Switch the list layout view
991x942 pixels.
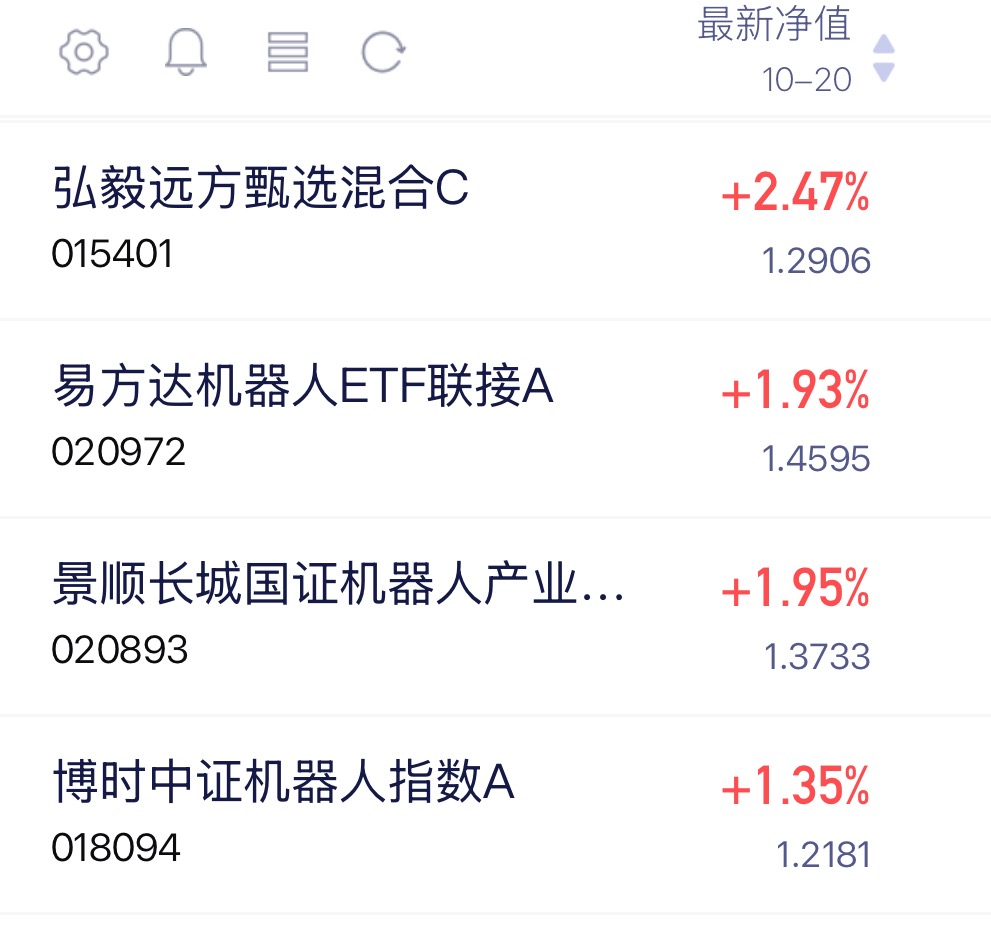[x=287, y=51]
